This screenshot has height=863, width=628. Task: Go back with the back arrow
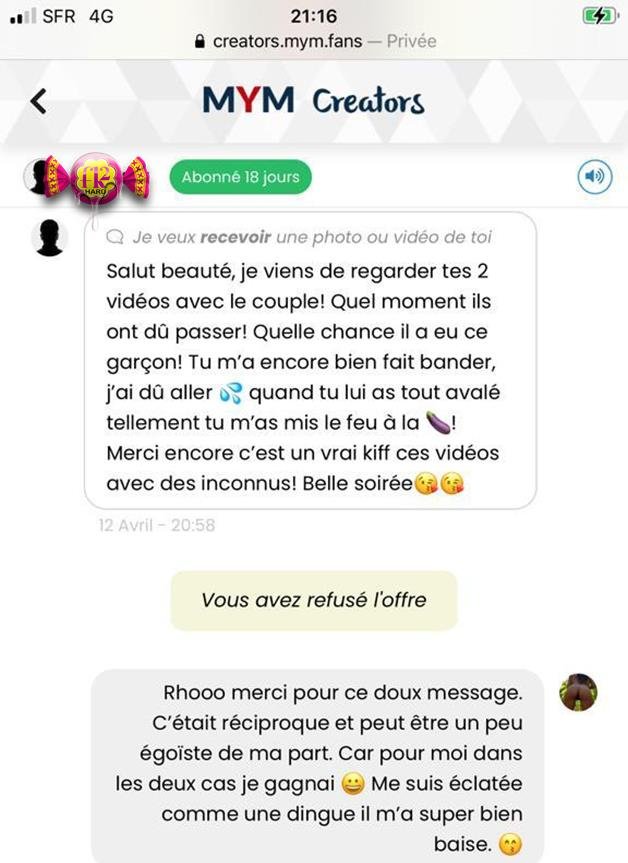[38, 101]
